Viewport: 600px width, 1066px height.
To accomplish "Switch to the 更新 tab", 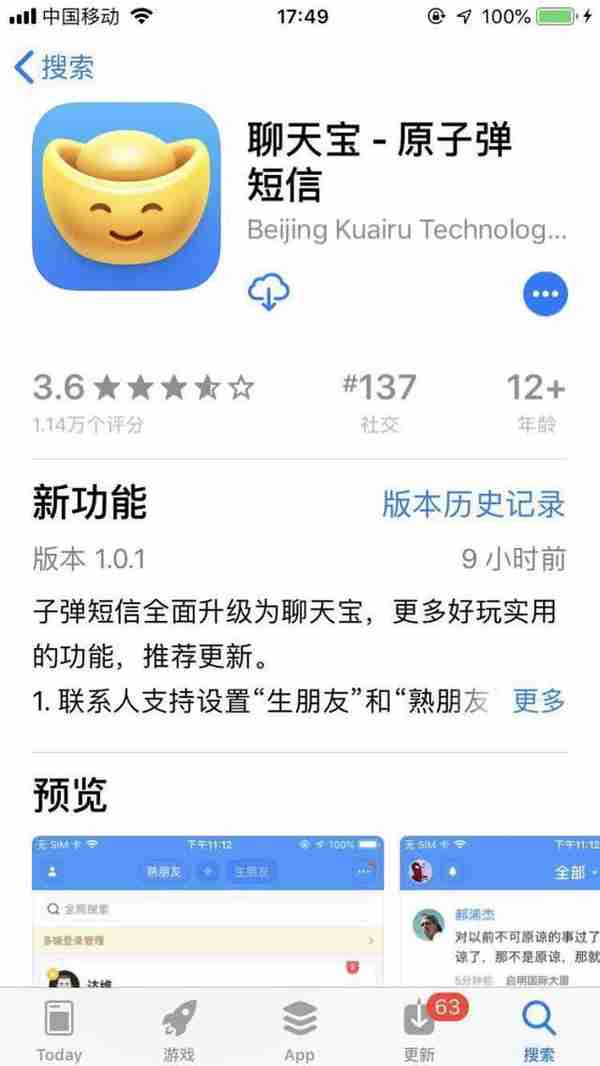I will click(x=420, y=1030).
